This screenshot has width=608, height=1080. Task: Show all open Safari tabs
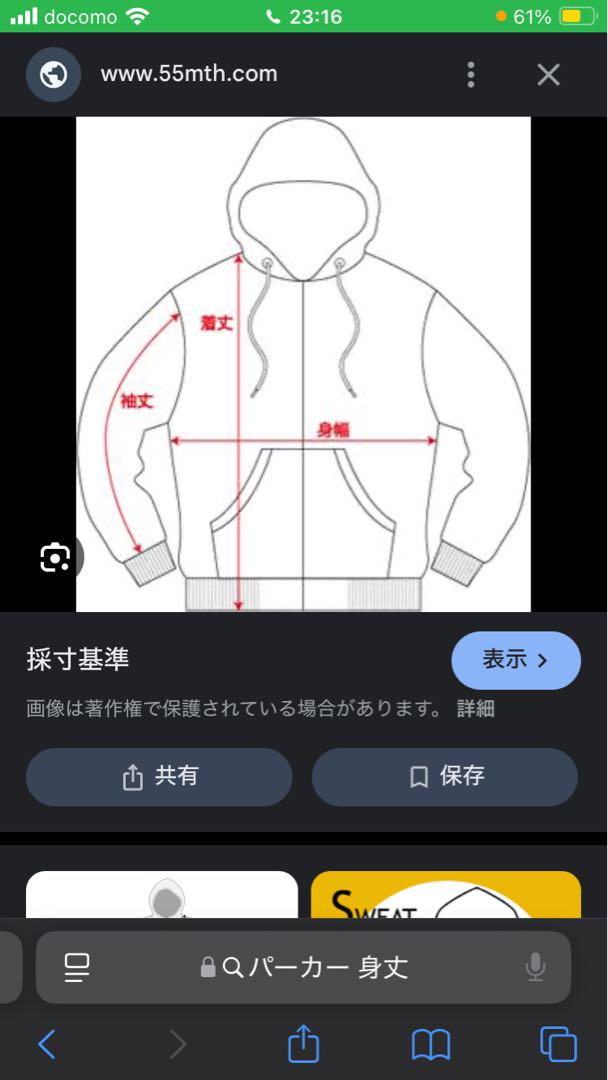558,1044
